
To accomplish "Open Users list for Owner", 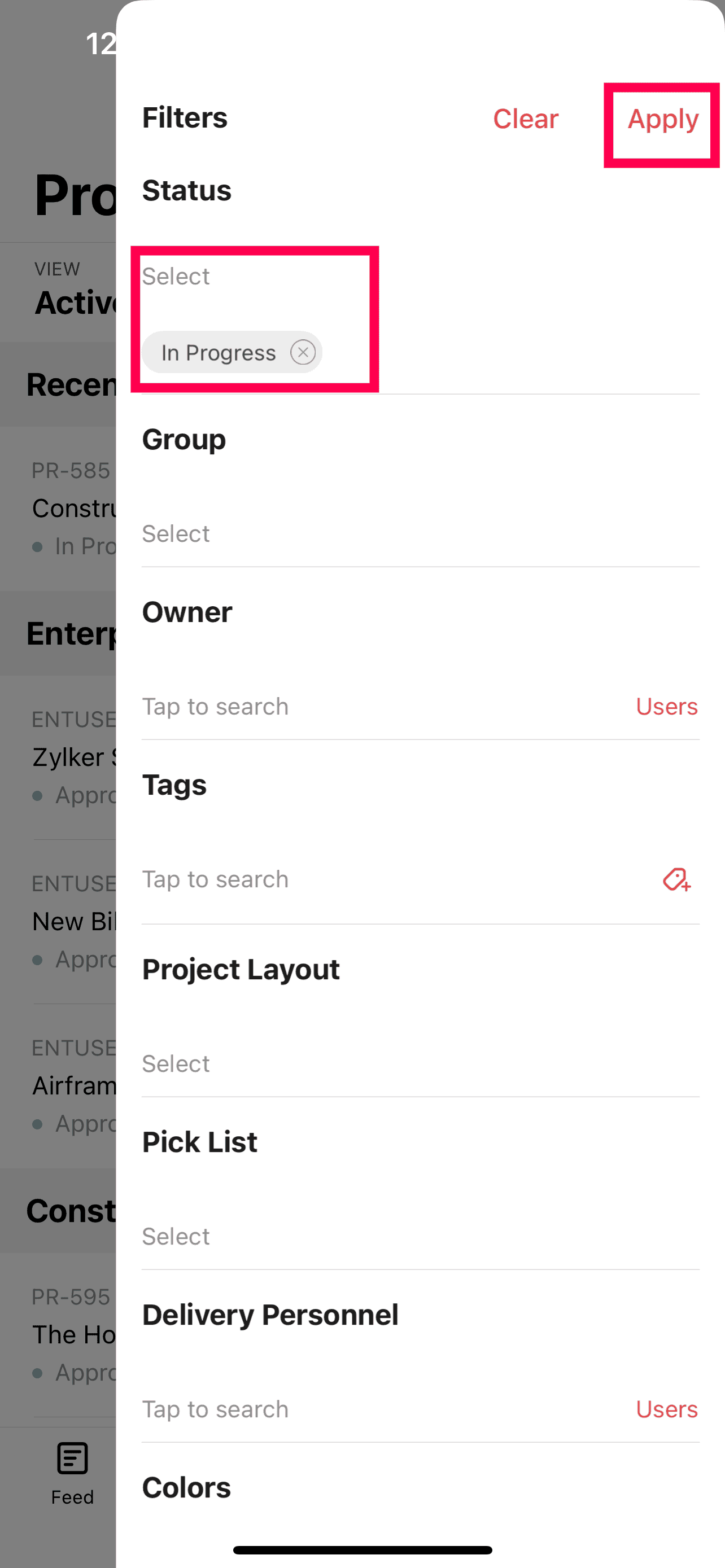I will tap(666, 707).
